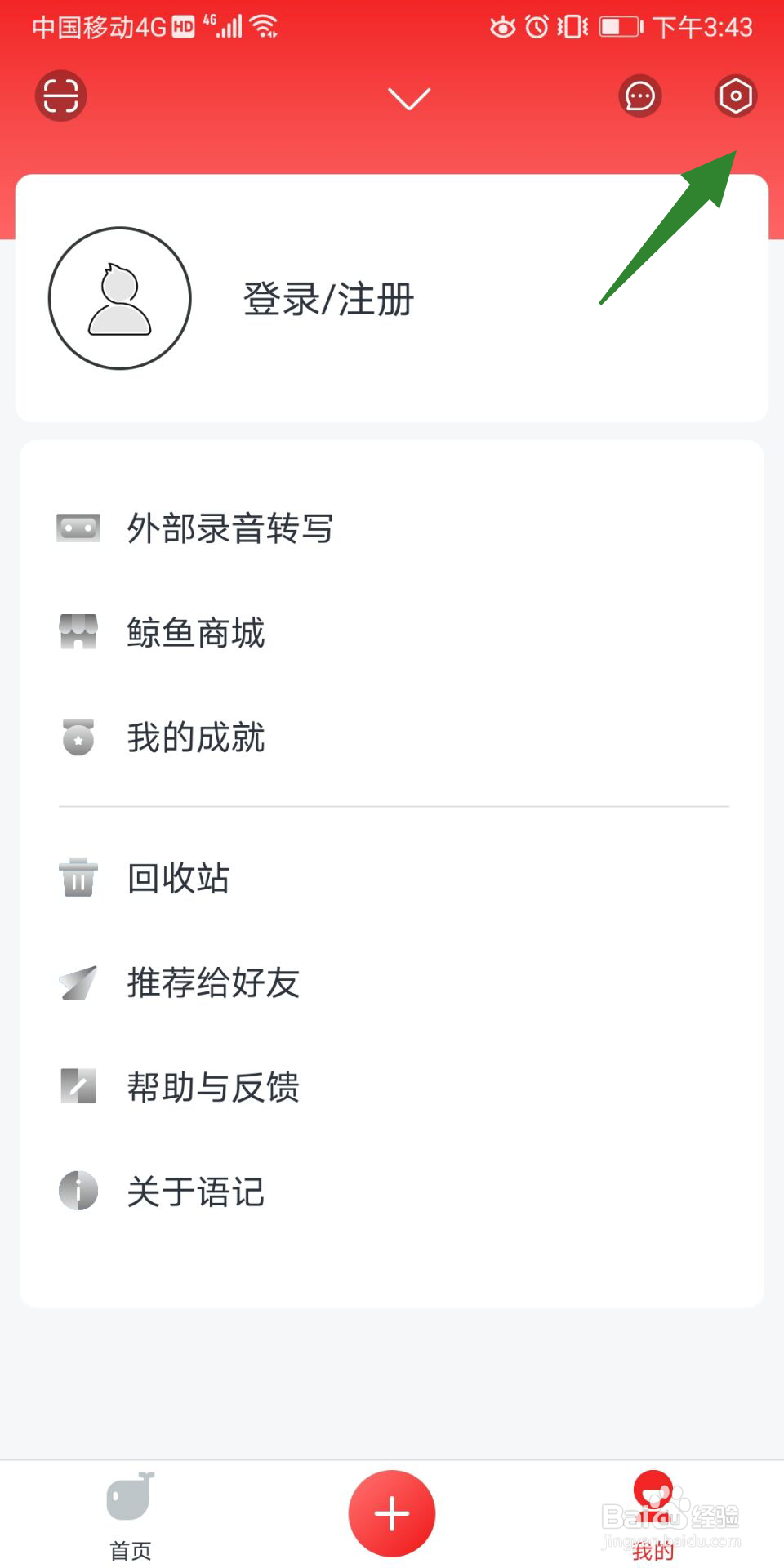
Task: Tap the profile avatar placeholder
Action: 120,298
